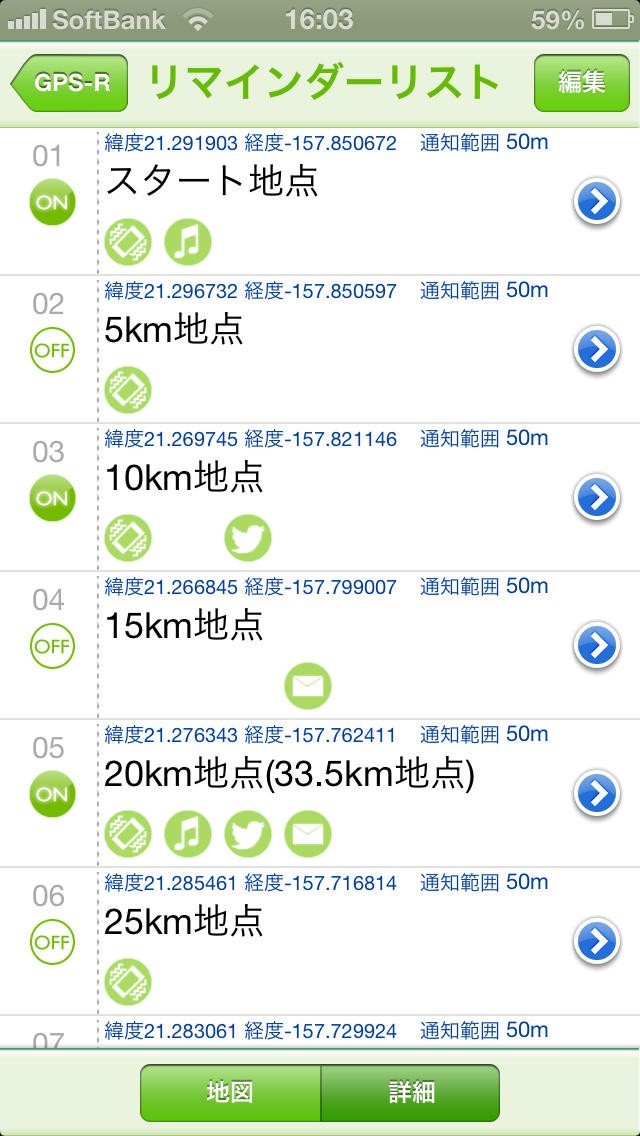Turn off the スタート地点 reminder
640x1136 pixels.
pos(52,202)
